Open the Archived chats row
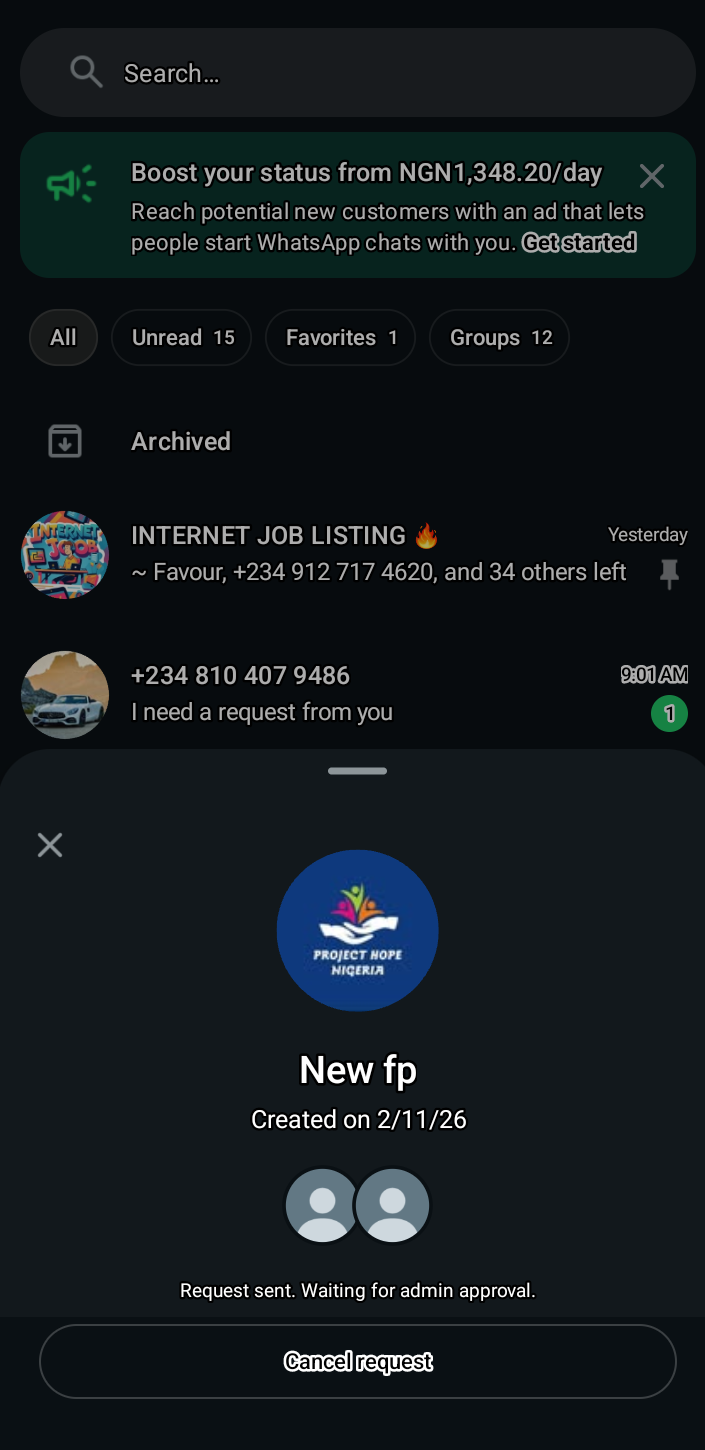This screenshot has height=1450, width=705. 181,442
